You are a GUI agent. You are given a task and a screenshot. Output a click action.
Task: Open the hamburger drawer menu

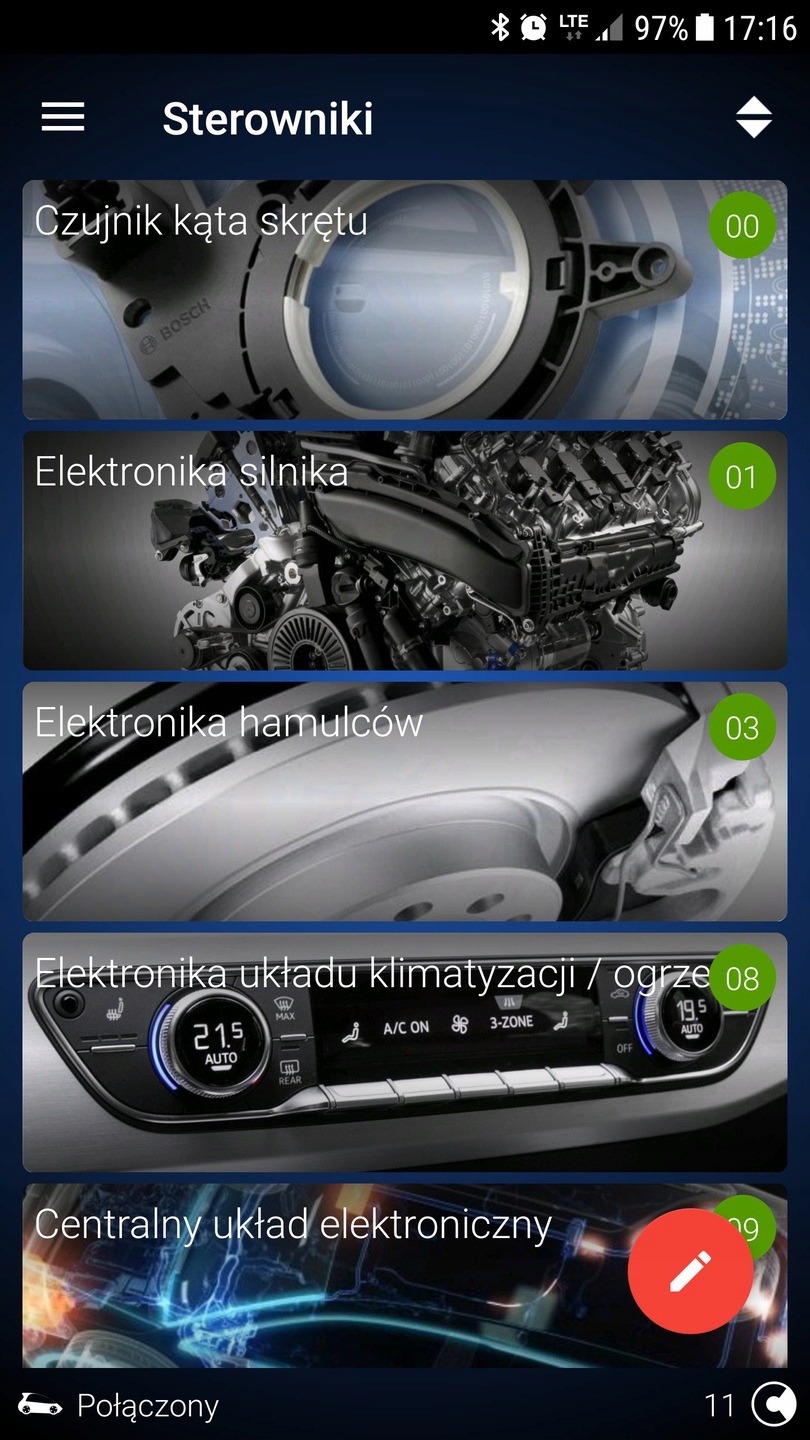point(63,118)
